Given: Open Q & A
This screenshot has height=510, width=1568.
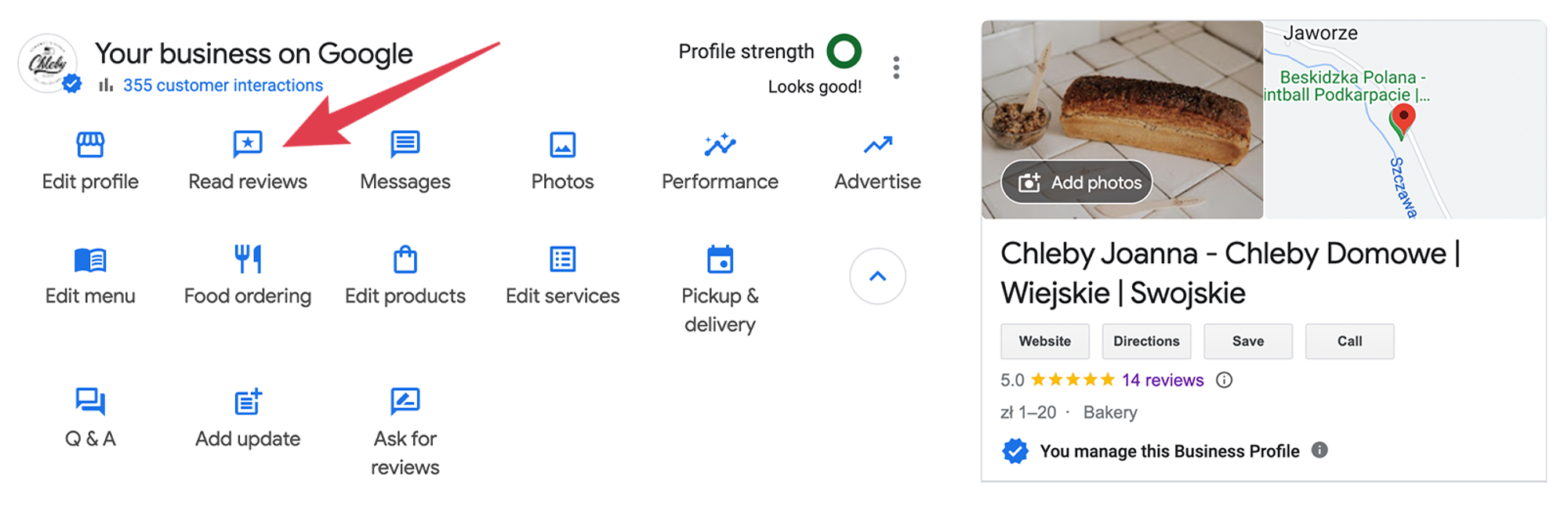Looking at the screenshot, I should click(x=90, y=418).
